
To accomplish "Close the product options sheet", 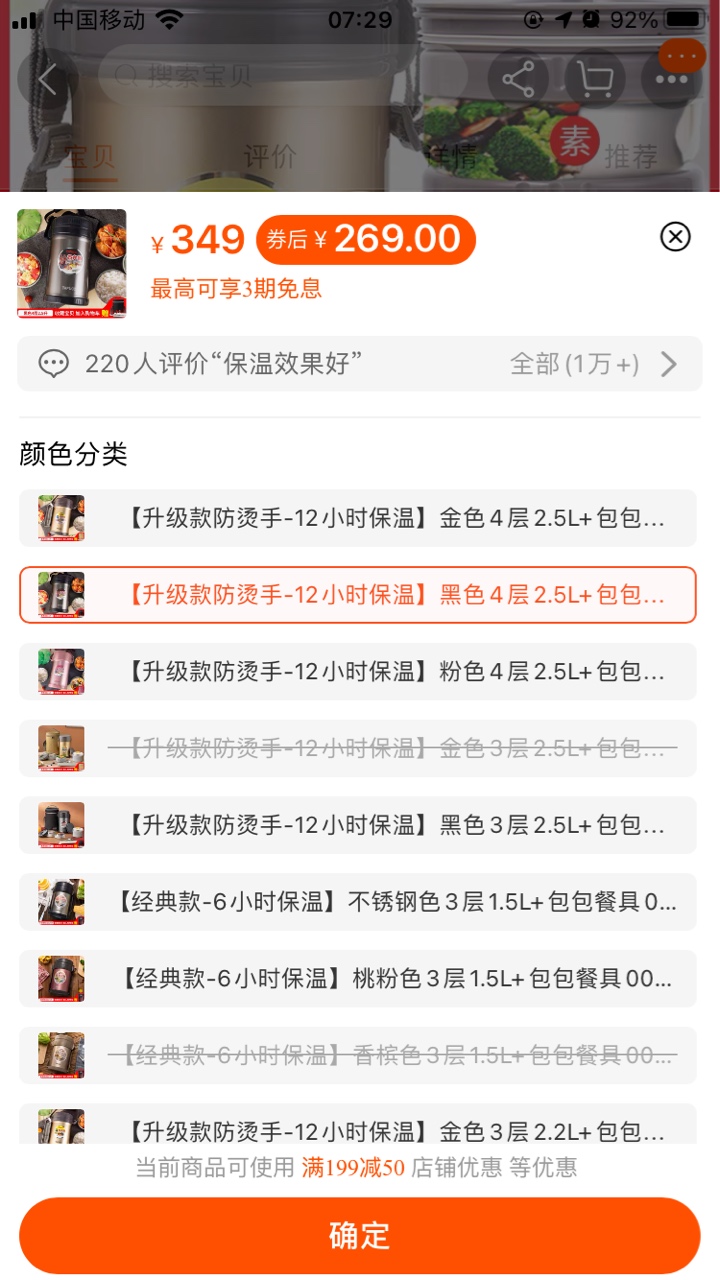I will coord(676,237).
